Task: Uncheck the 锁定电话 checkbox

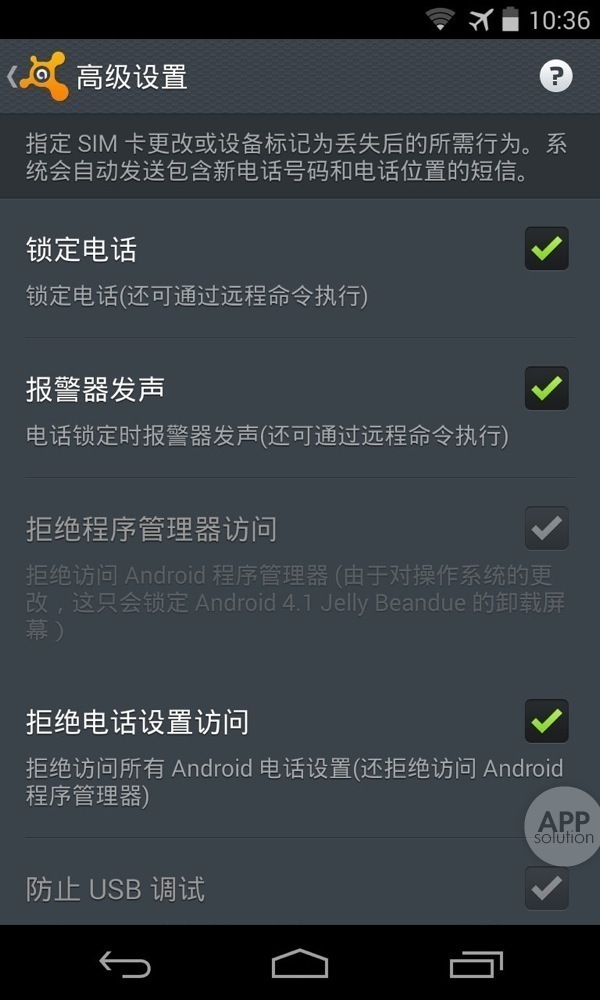Action: coord(547,248)
